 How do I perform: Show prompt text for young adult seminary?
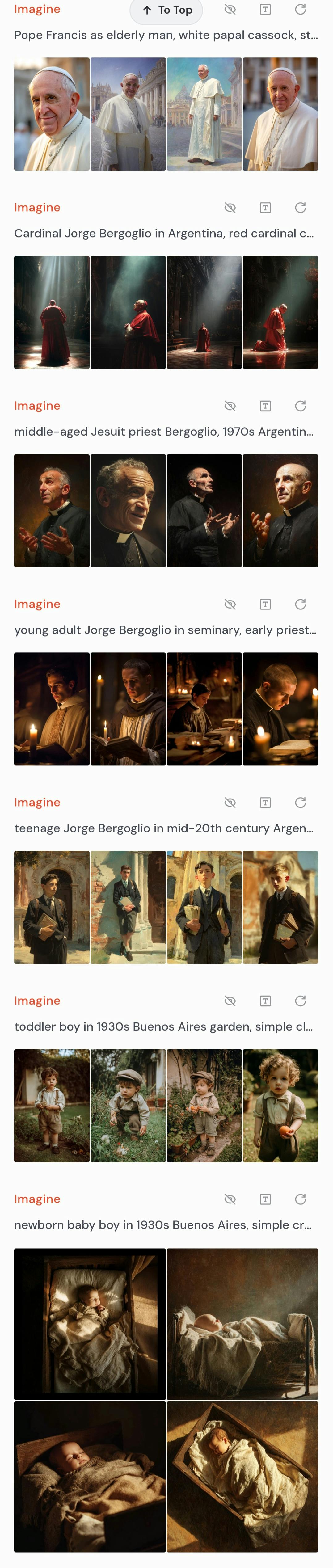pos(265,605)
